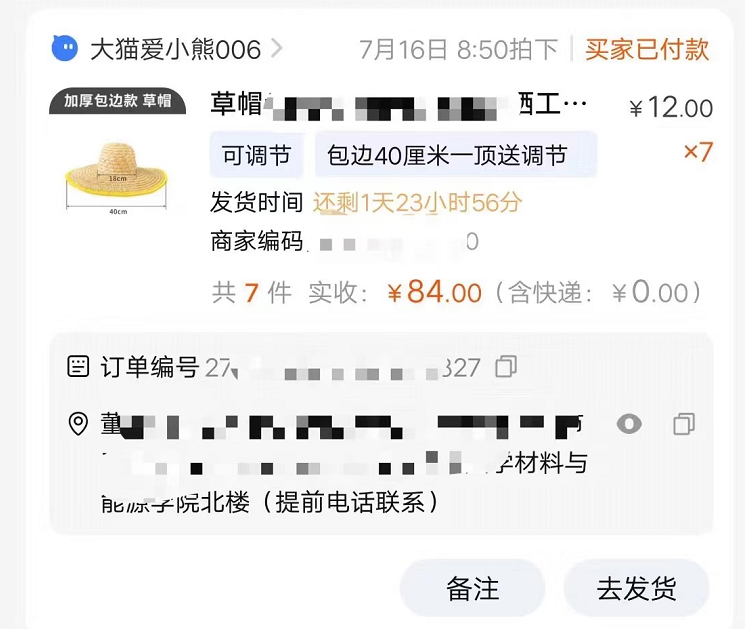Copy the order number
745x629 pixels.
click(506, 367)
